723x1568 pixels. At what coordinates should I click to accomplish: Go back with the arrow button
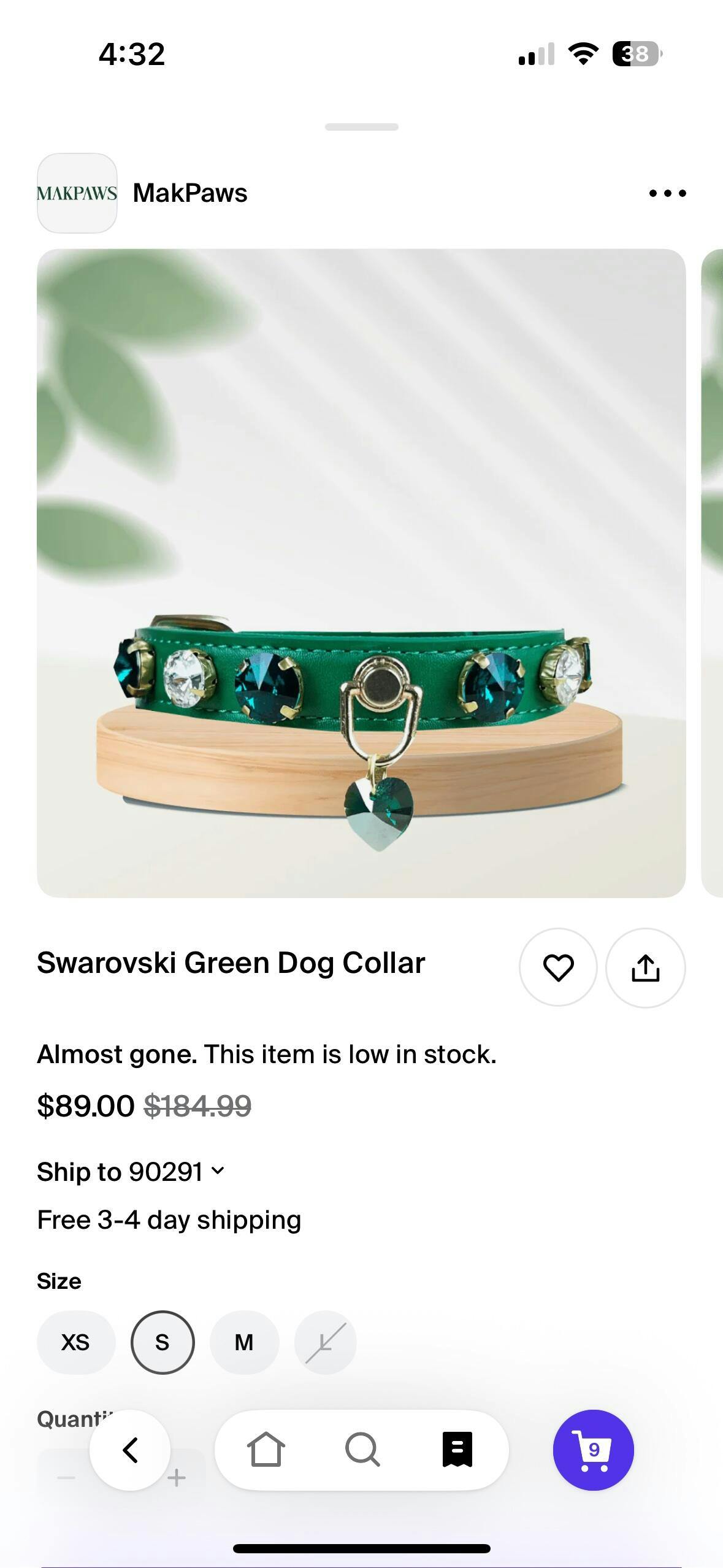pyautogui.click(x=130, y=1450)
